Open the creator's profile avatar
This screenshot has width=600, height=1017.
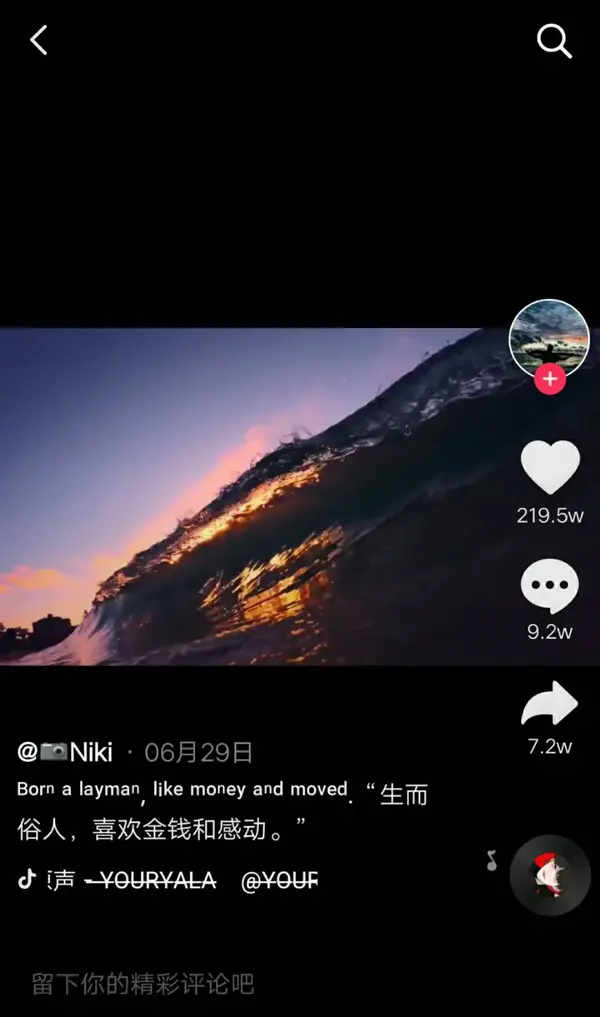pos(549,338)
